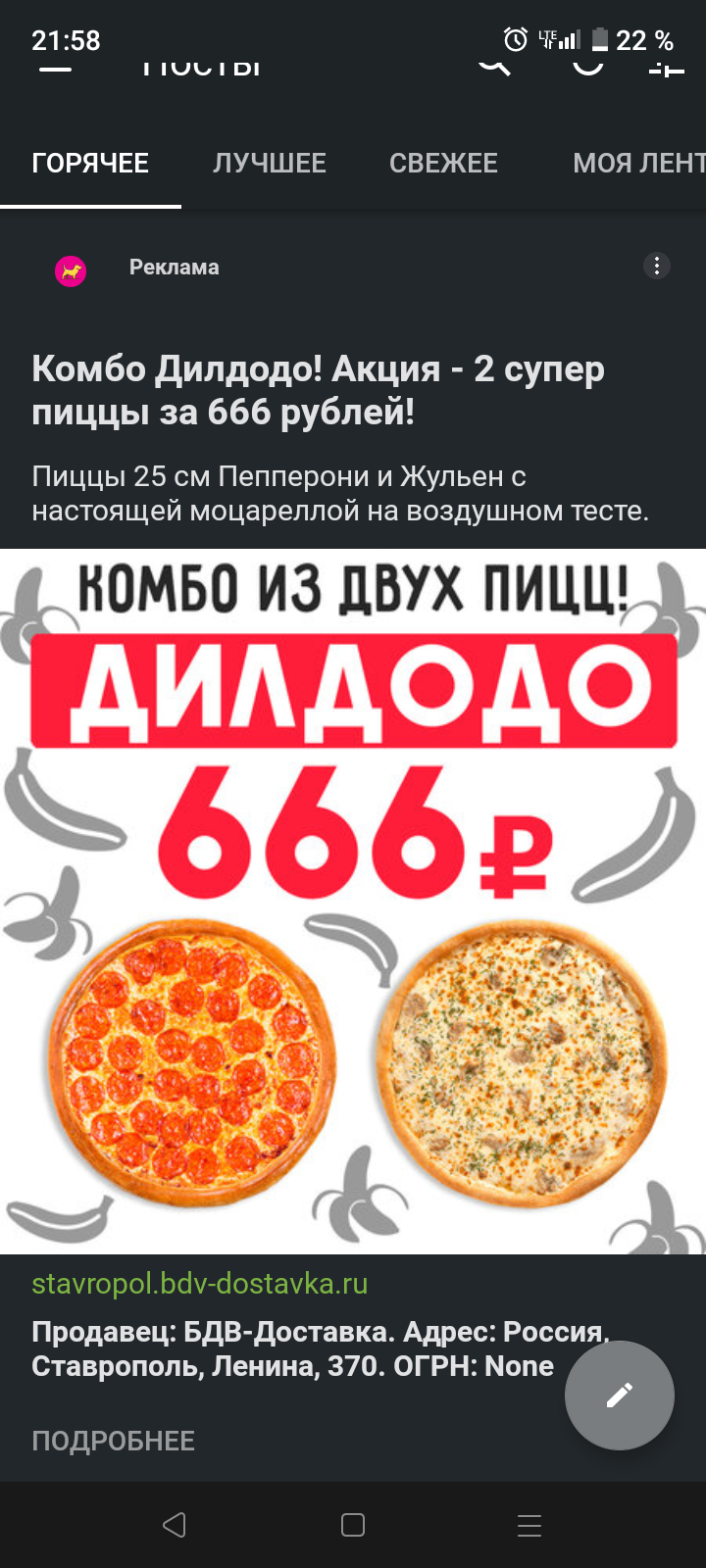
Task: Go back with the system back button
Action: point(175,1525)
